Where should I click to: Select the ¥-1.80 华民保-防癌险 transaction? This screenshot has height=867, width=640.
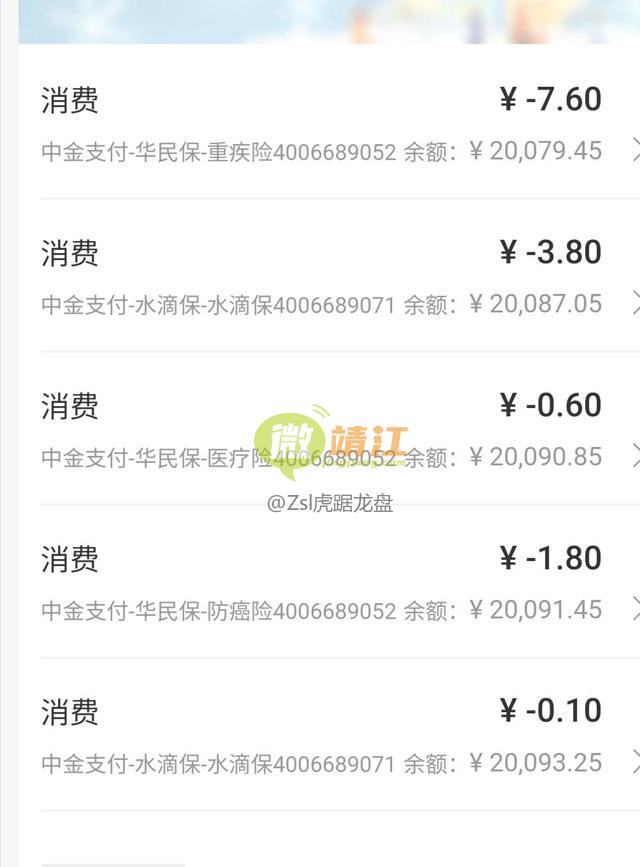coord(320,582)
